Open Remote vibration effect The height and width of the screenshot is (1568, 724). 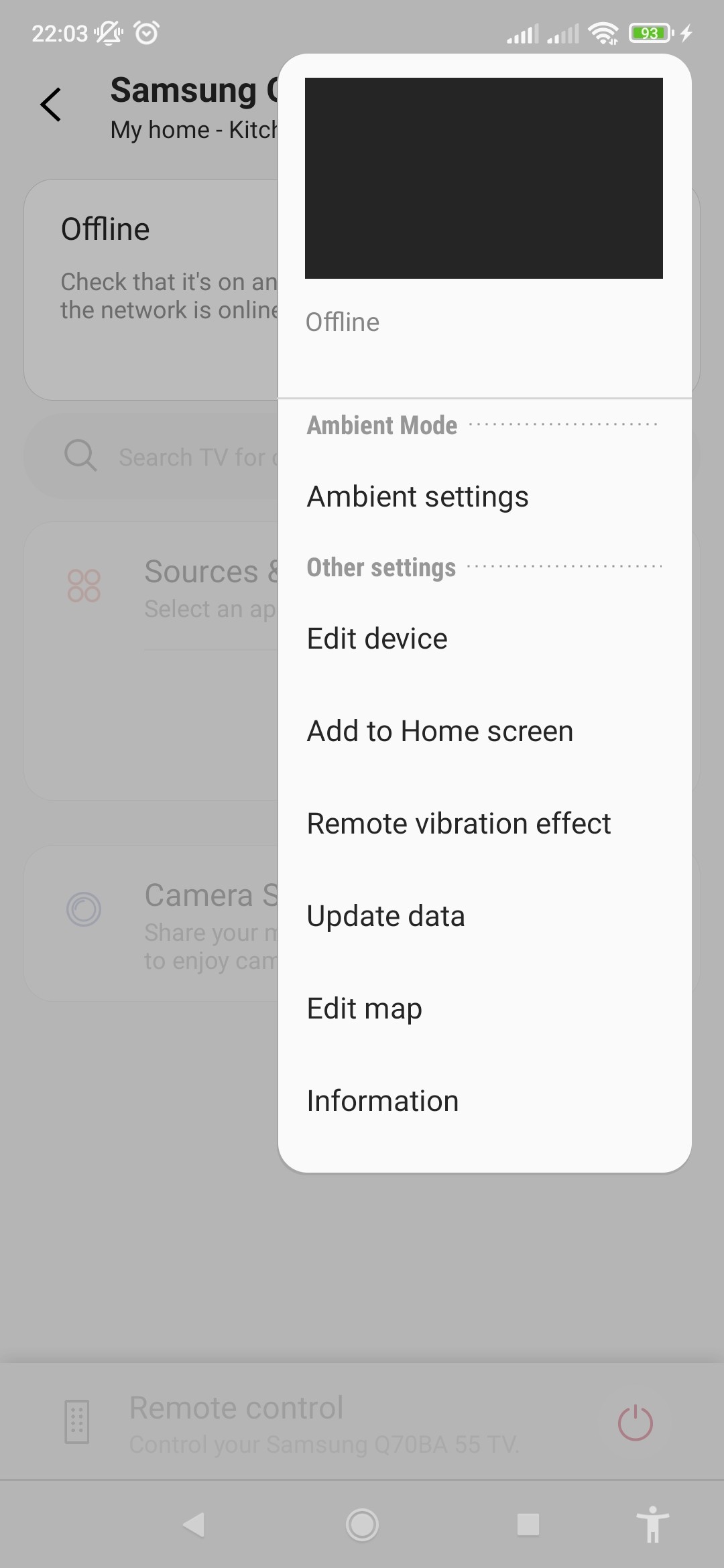tap(459, 824)
